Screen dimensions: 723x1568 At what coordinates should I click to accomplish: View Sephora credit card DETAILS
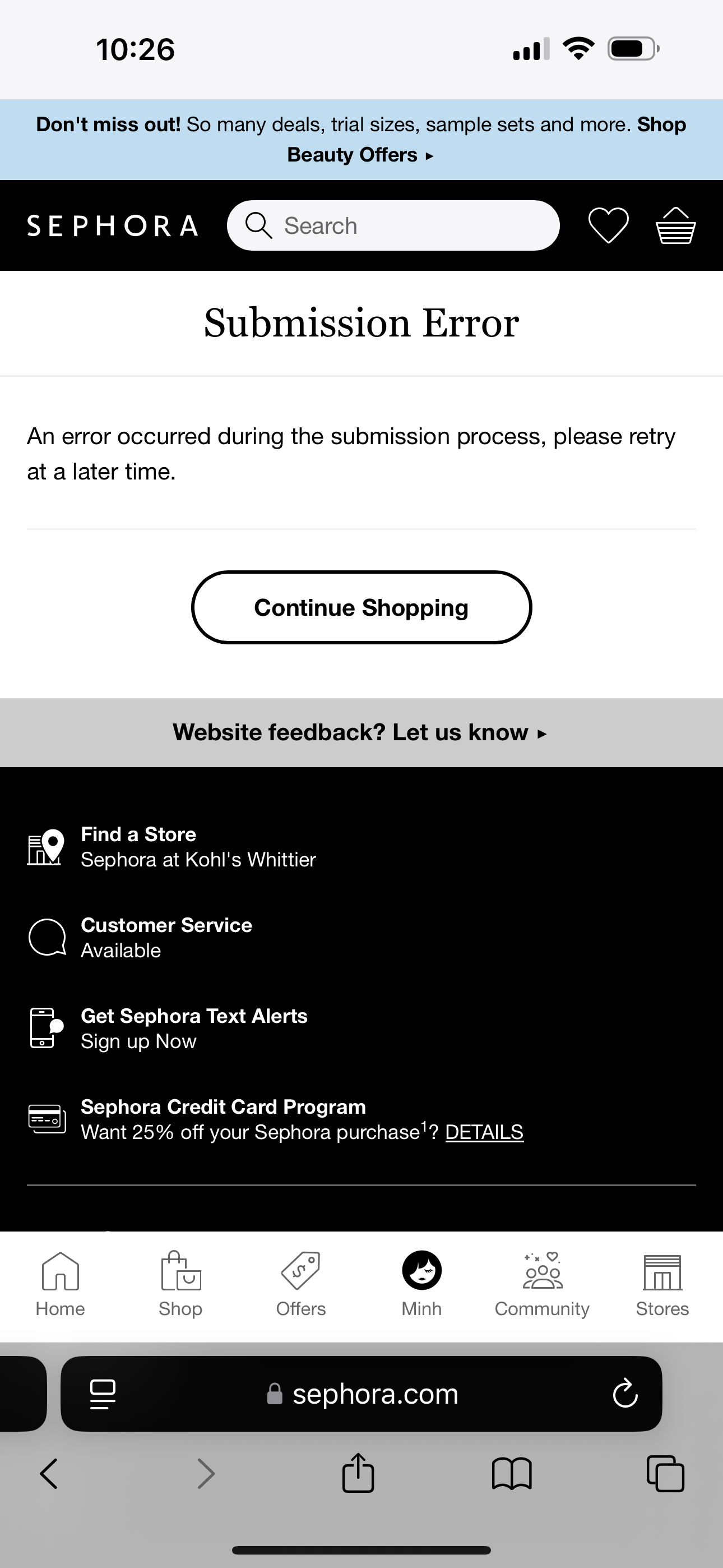pyautogui.click(x=484, y=1132)
